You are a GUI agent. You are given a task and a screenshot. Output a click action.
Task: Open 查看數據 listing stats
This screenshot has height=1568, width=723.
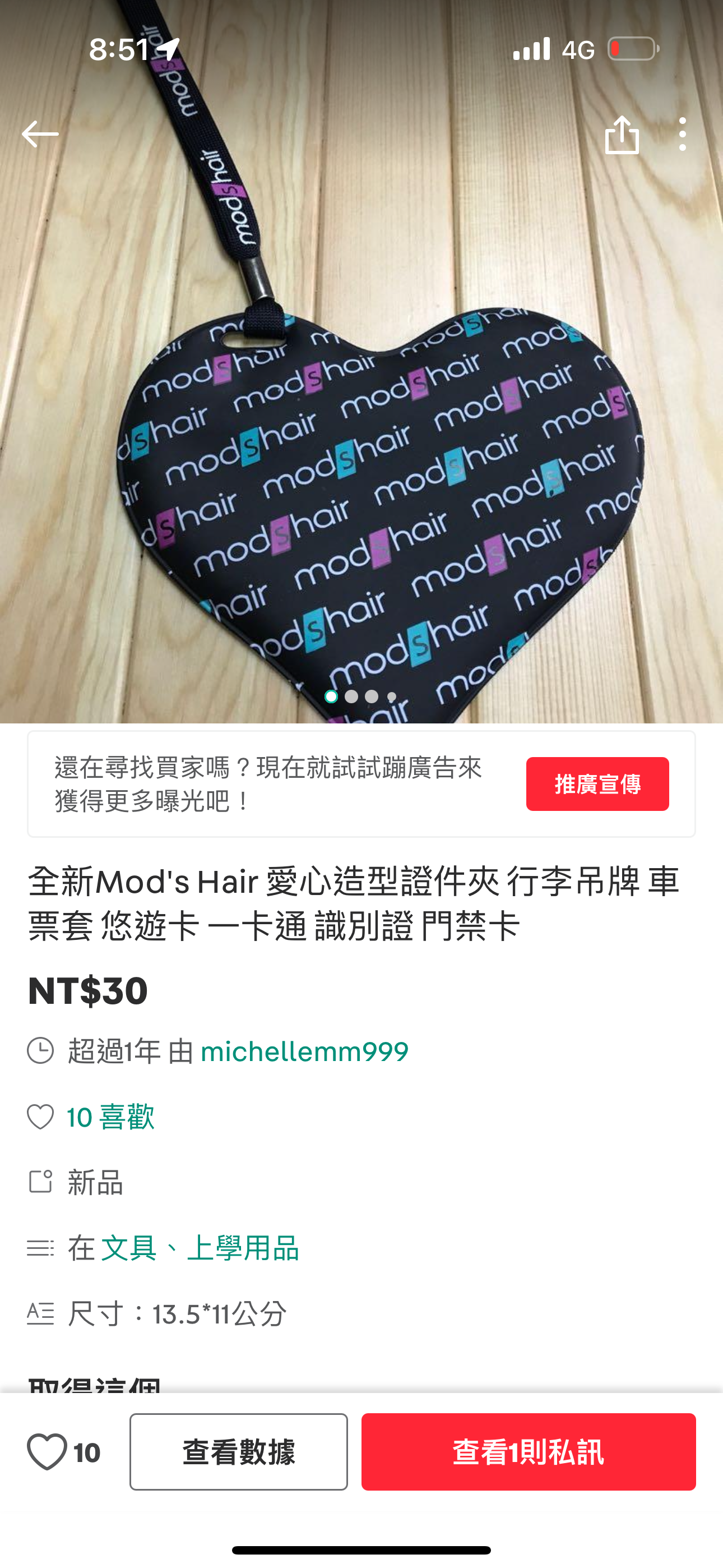239,1452
